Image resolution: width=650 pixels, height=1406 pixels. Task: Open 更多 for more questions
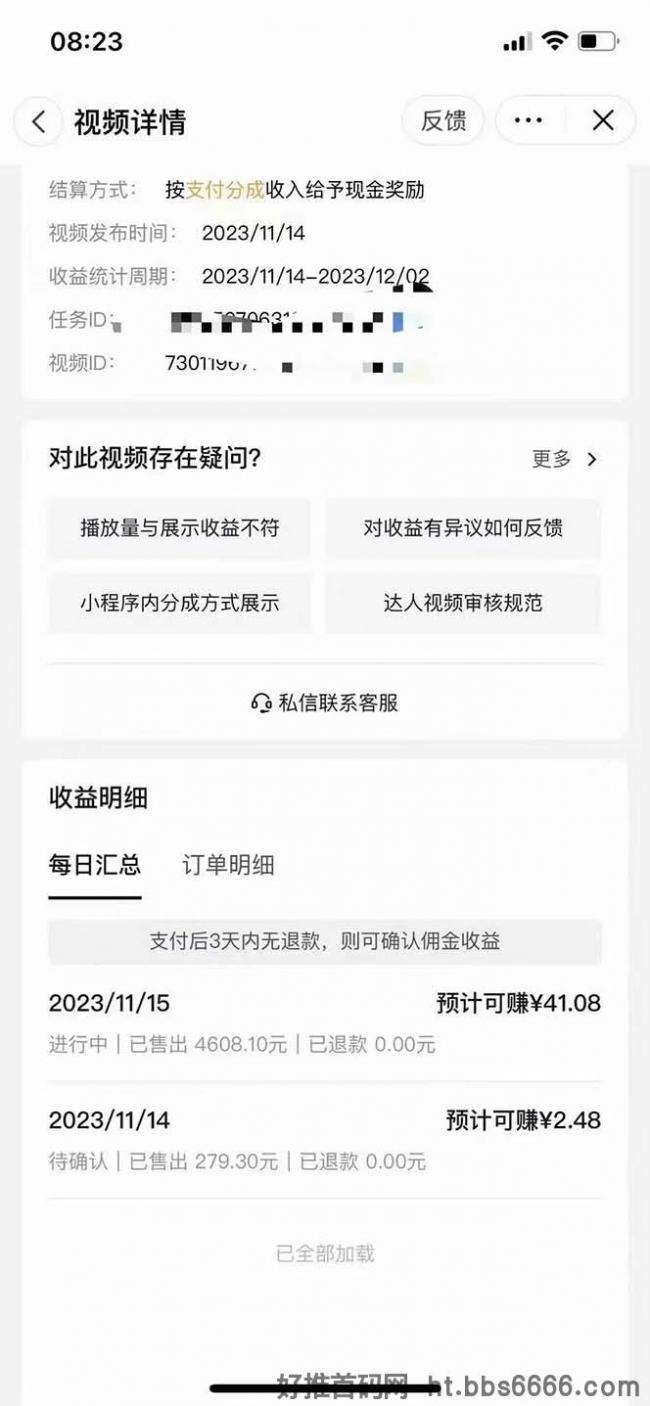(564, 459)
